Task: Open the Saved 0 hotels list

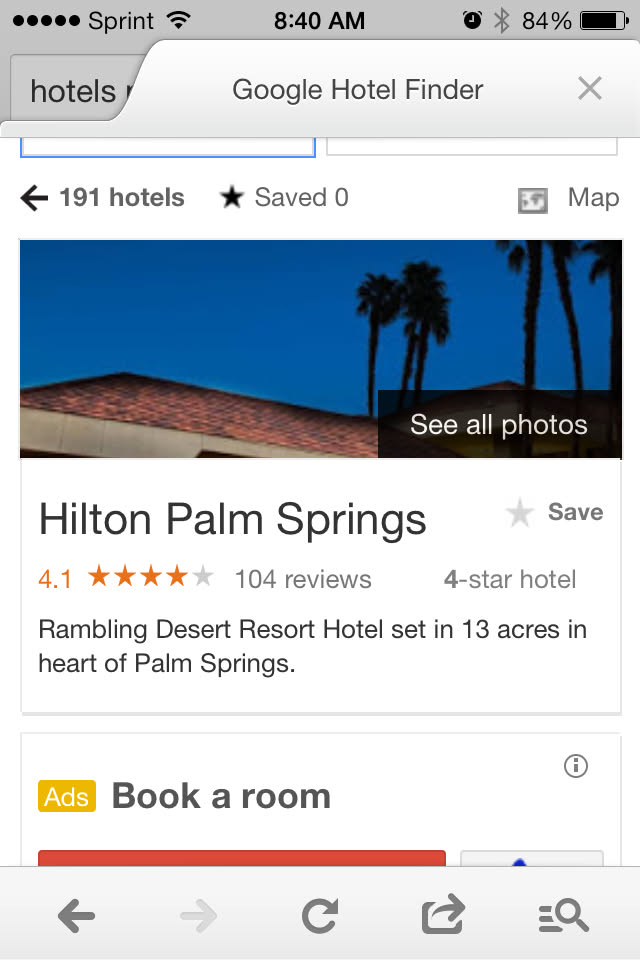Action: point(285,198)
